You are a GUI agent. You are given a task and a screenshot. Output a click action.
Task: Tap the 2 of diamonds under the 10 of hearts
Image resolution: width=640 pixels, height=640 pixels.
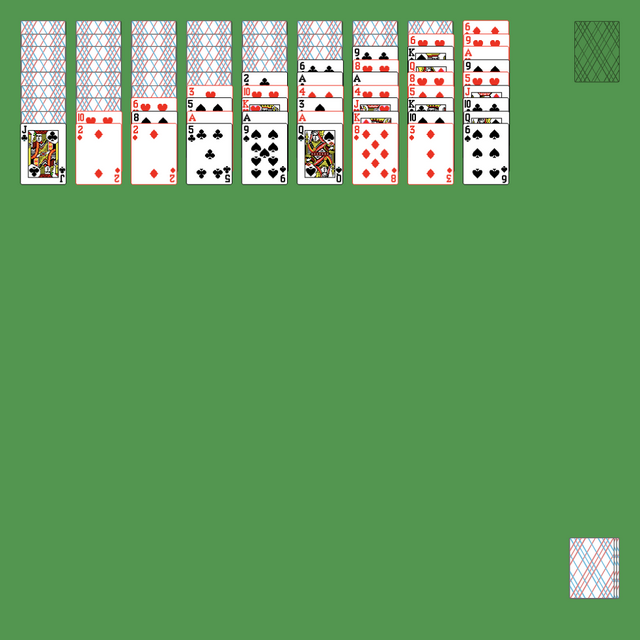pos(99,155)
